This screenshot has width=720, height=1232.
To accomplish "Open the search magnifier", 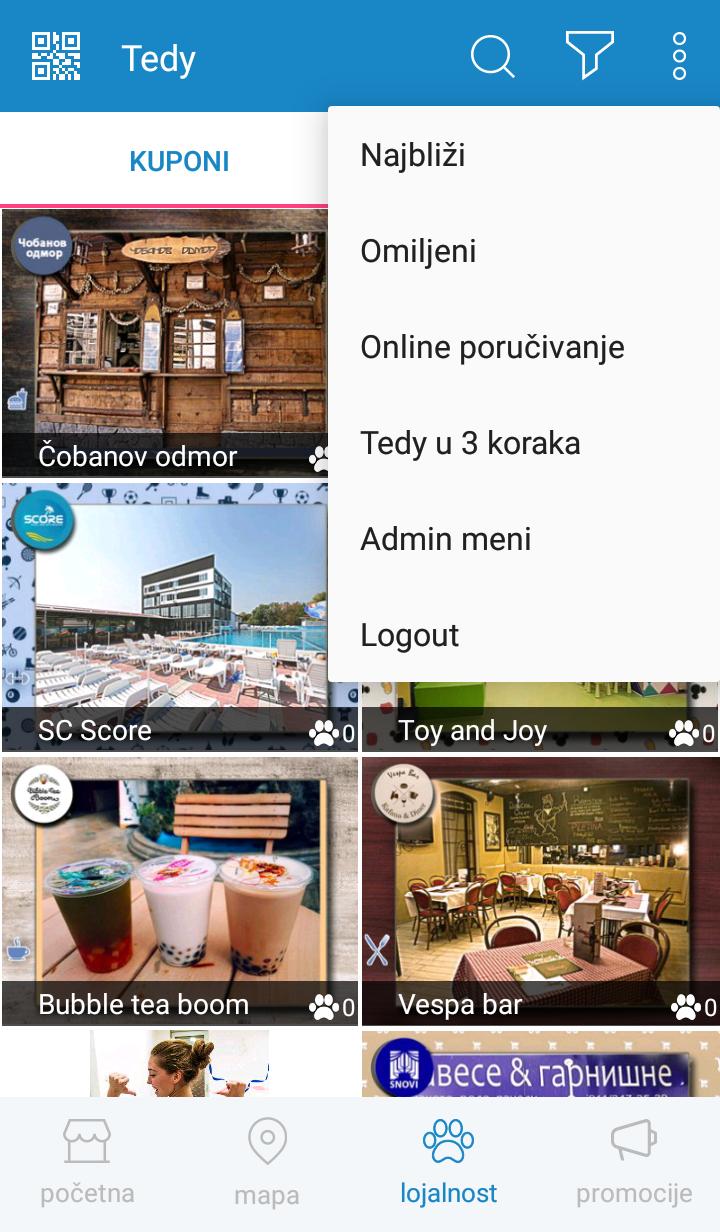I will coord(492,56).
